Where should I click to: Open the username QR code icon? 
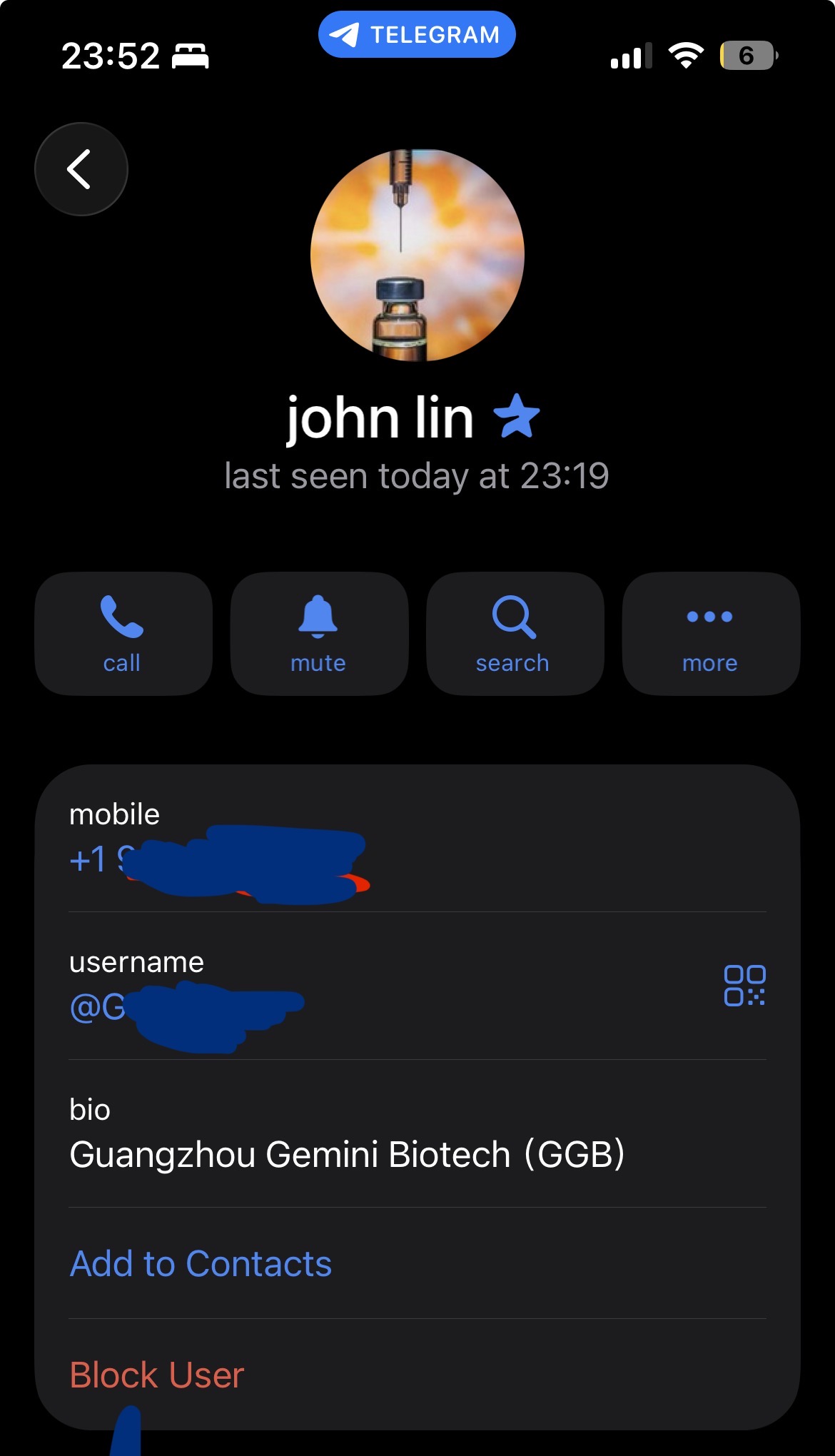click(744, 986)
